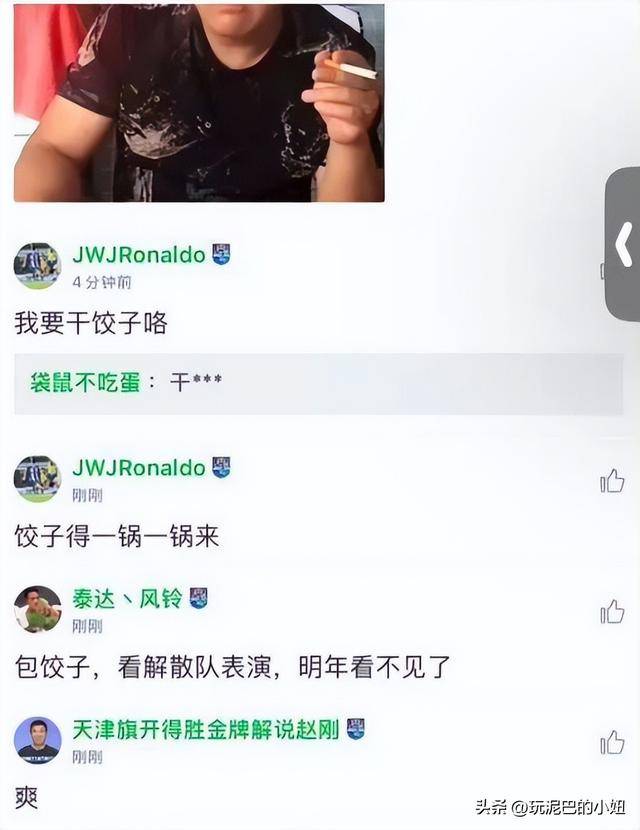Like JWJRonaldo's comment 饺子得一锅一锅来
Viewport: 640px width, 830px height.
pyautogui.click(x=612, y=481)
